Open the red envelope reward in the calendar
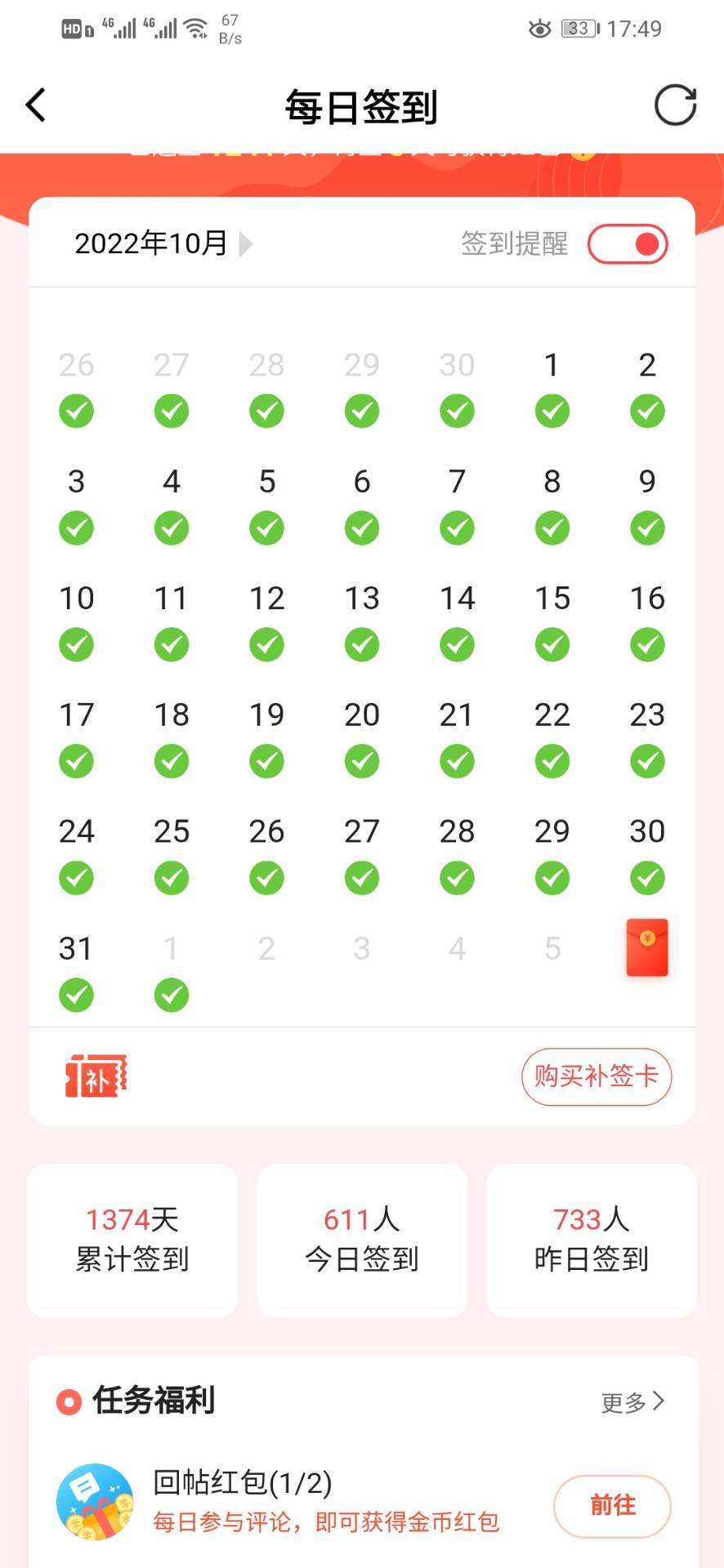Viewport: 724px width, 1568px height. pos(647,947)
